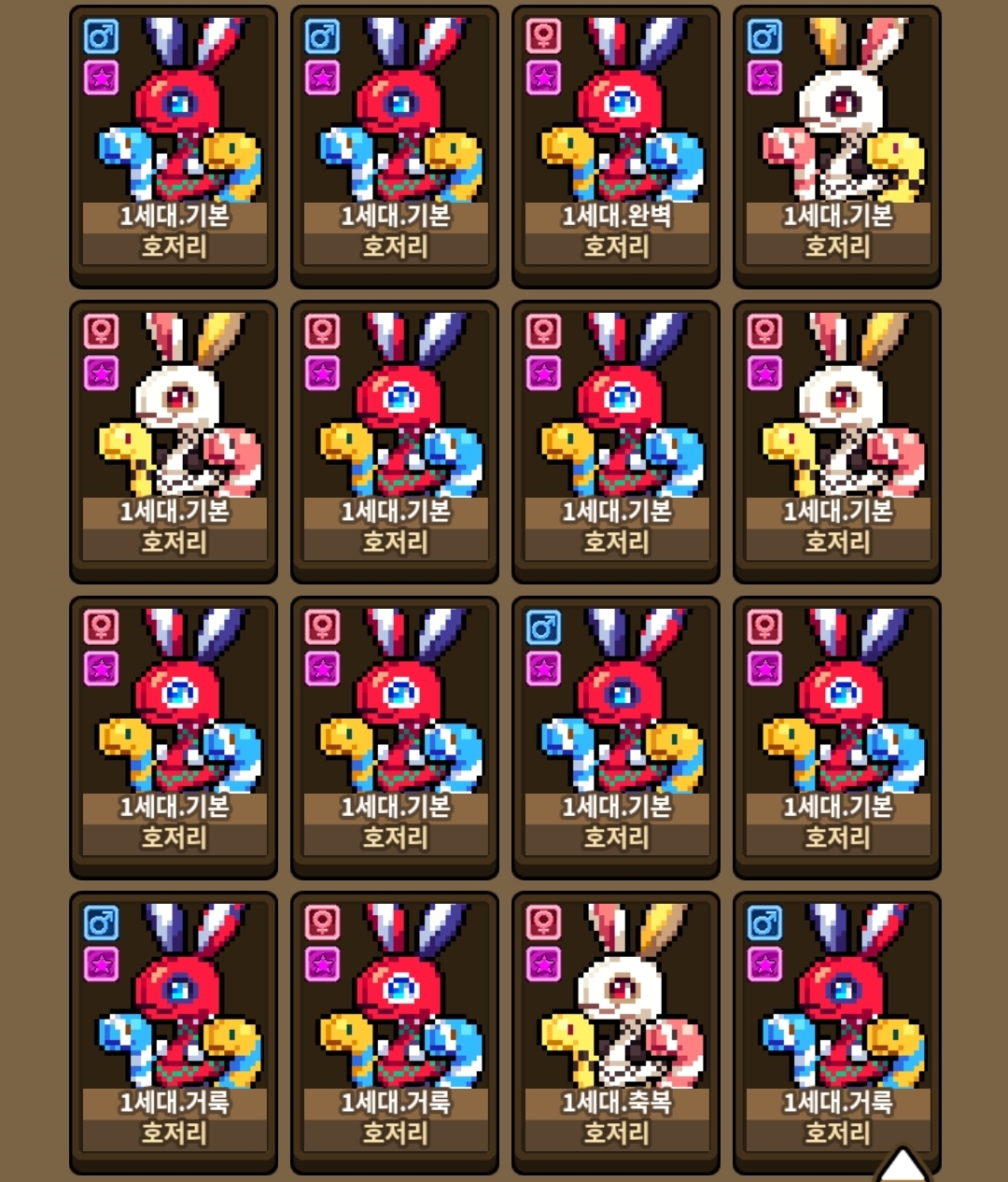Choose the white male 1세대.기본 호저리 card
This screenshot has width=1008, height=1182.
point(837,147)
